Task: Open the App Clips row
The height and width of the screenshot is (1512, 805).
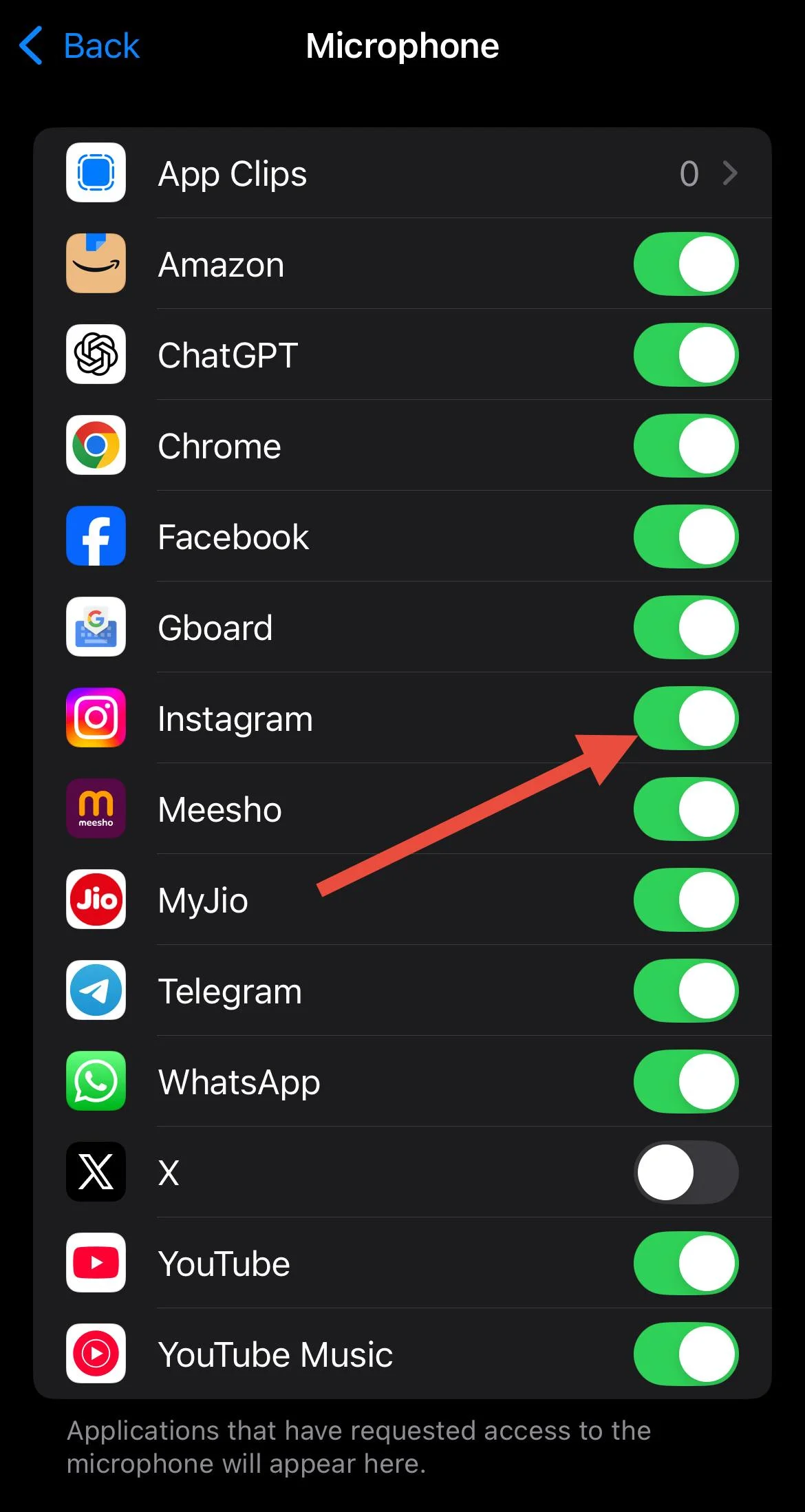Action: click(402, 173)
